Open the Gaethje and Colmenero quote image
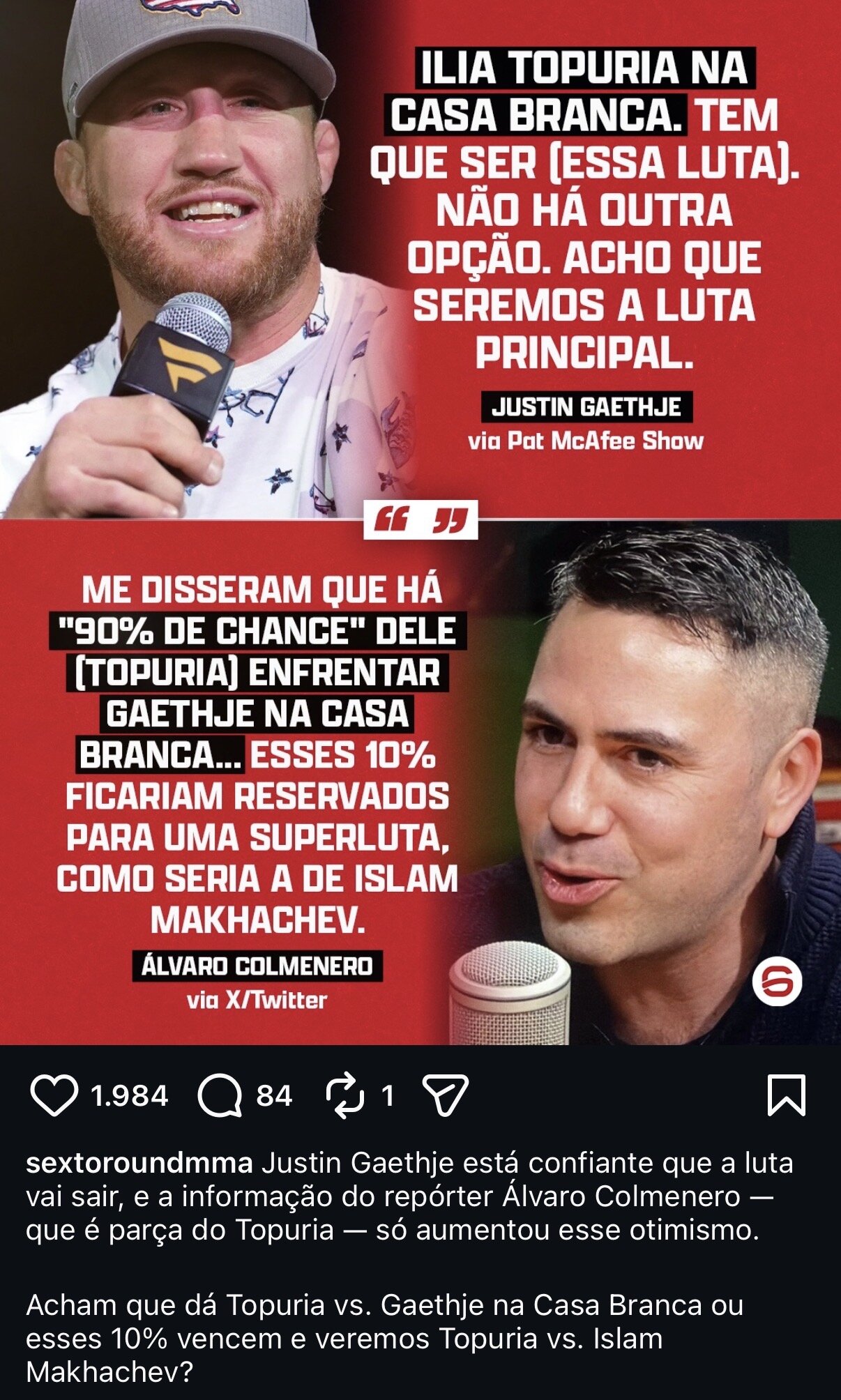This screenshot has height=1400, width=841. [420, 523]
